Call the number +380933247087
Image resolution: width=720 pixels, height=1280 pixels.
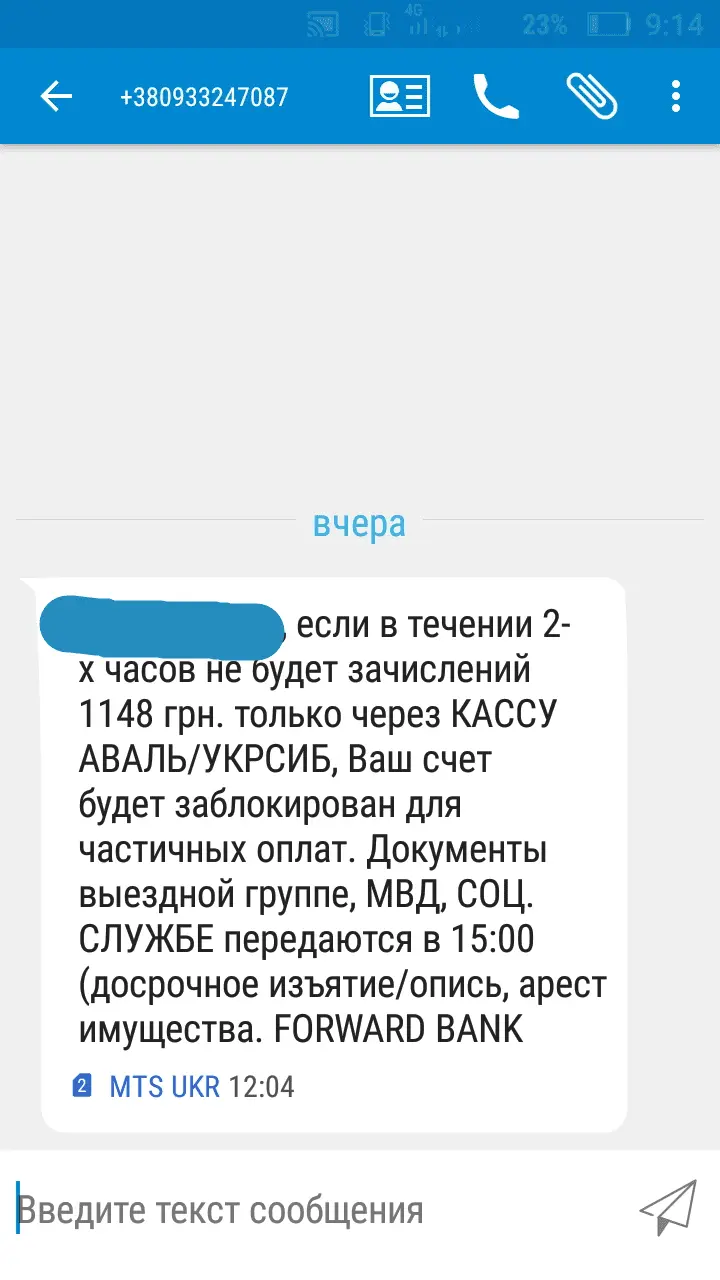coord(495,97)
